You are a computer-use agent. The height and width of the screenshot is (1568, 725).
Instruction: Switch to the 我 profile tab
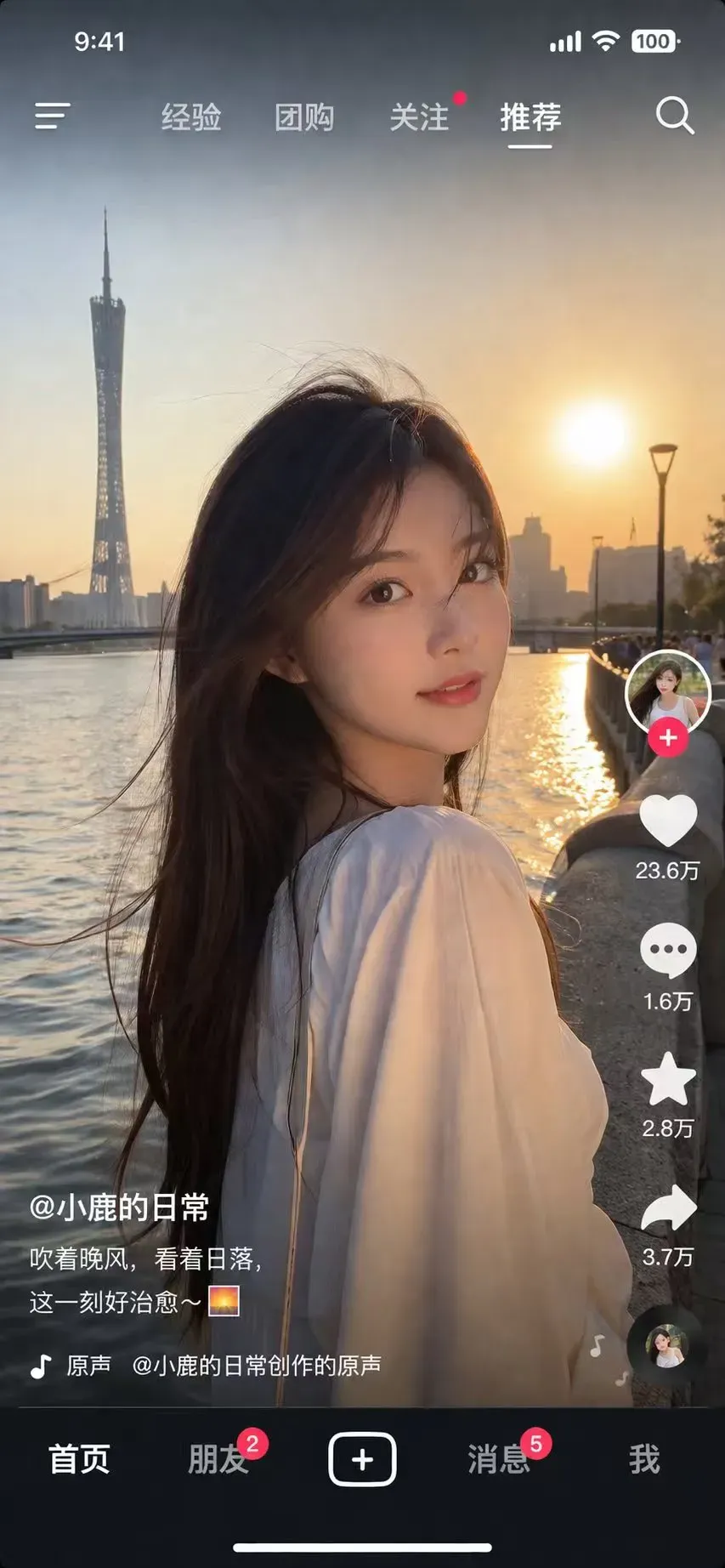[x=643, y=1459]
